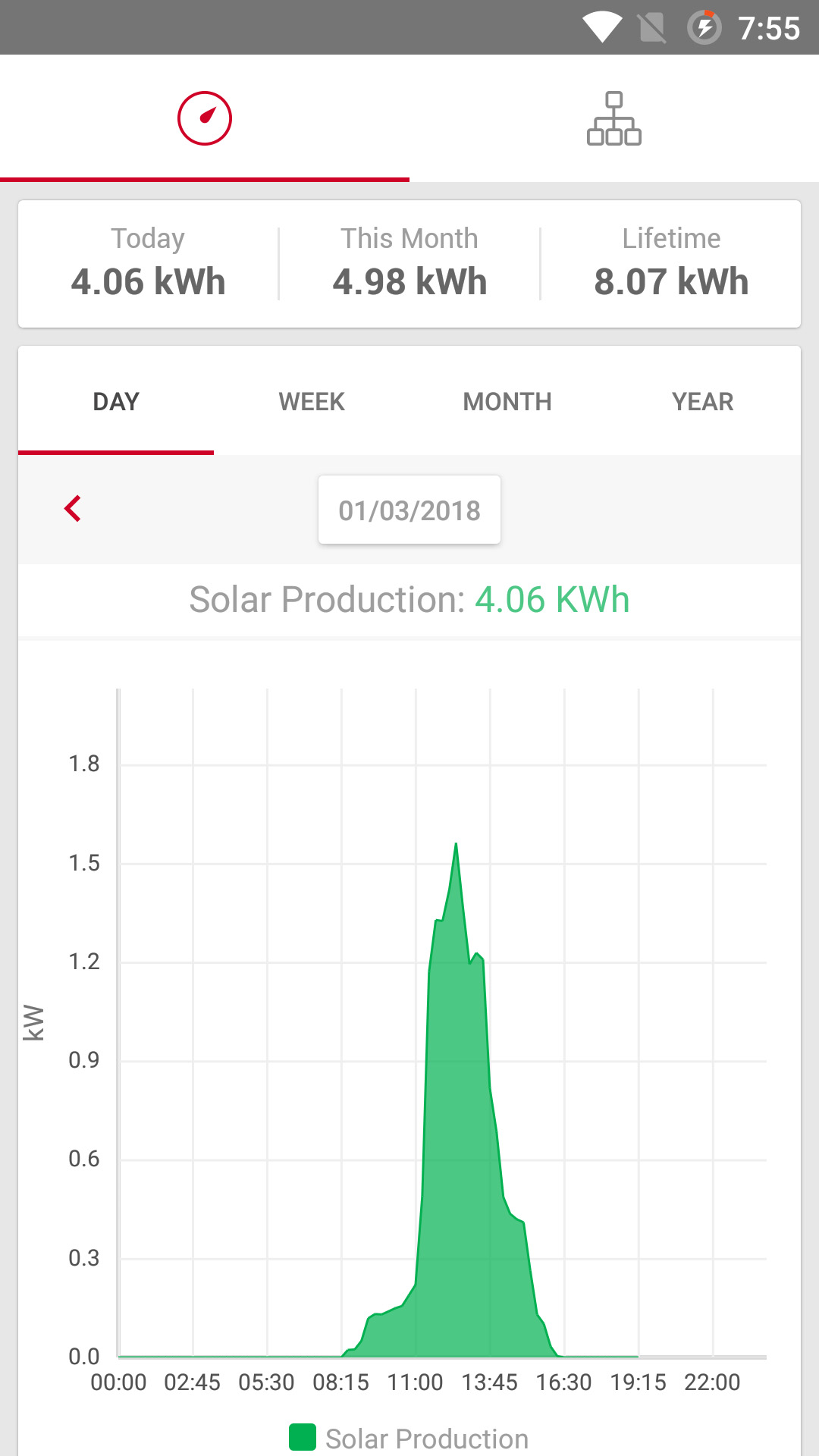819x1456 pixels.
Task: Show the MONTH production chart
Action: click(507, 401)
